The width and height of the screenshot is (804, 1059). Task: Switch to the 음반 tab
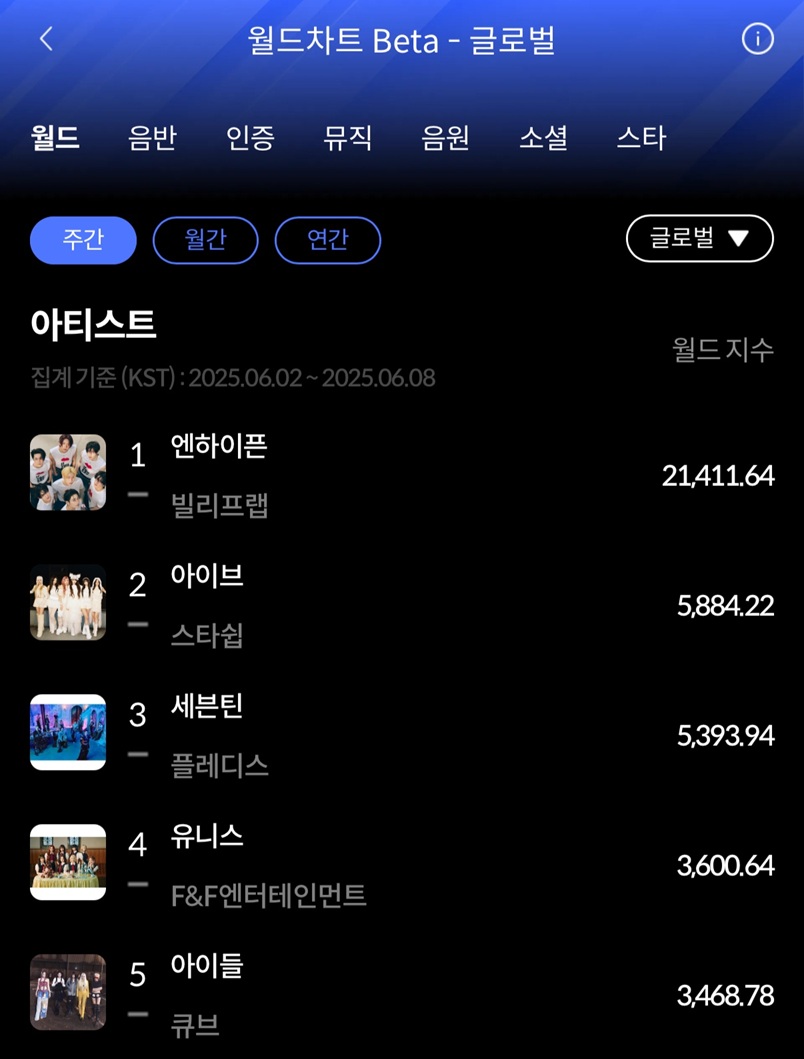[x=152, y=138]
